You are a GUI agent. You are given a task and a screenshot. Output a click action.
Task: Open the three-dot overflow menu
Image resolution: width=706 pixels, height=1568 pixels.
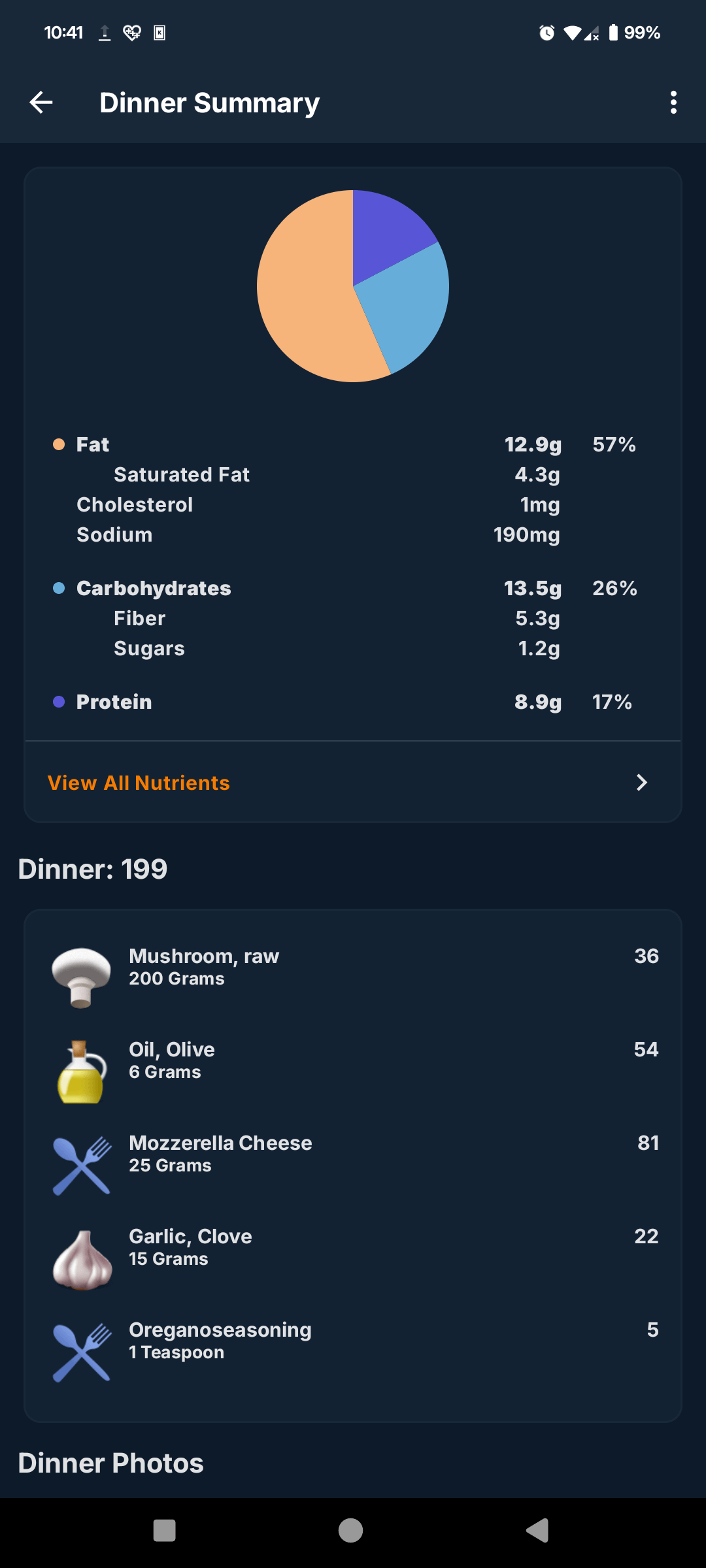[x=673, y=103]
